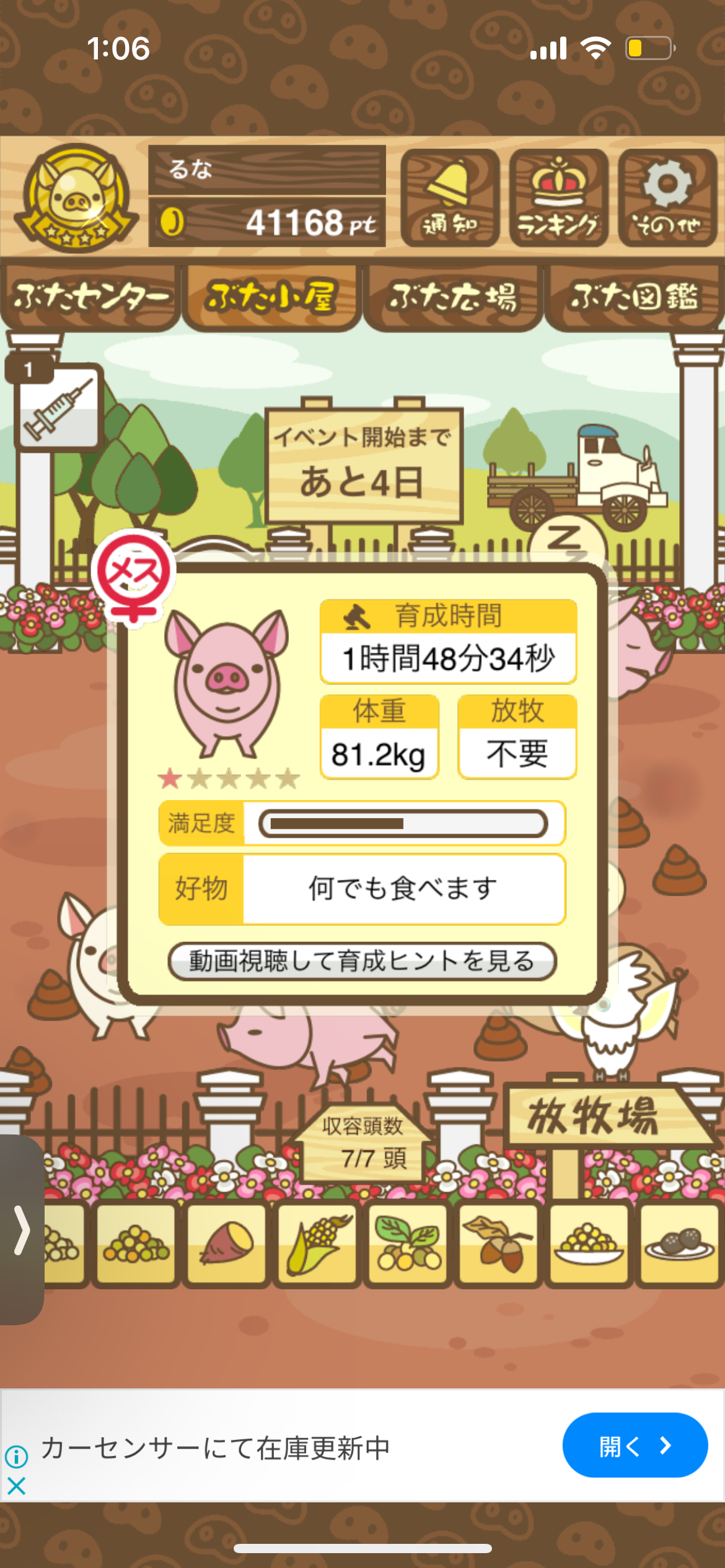Open the ランキング crown button

558,198
